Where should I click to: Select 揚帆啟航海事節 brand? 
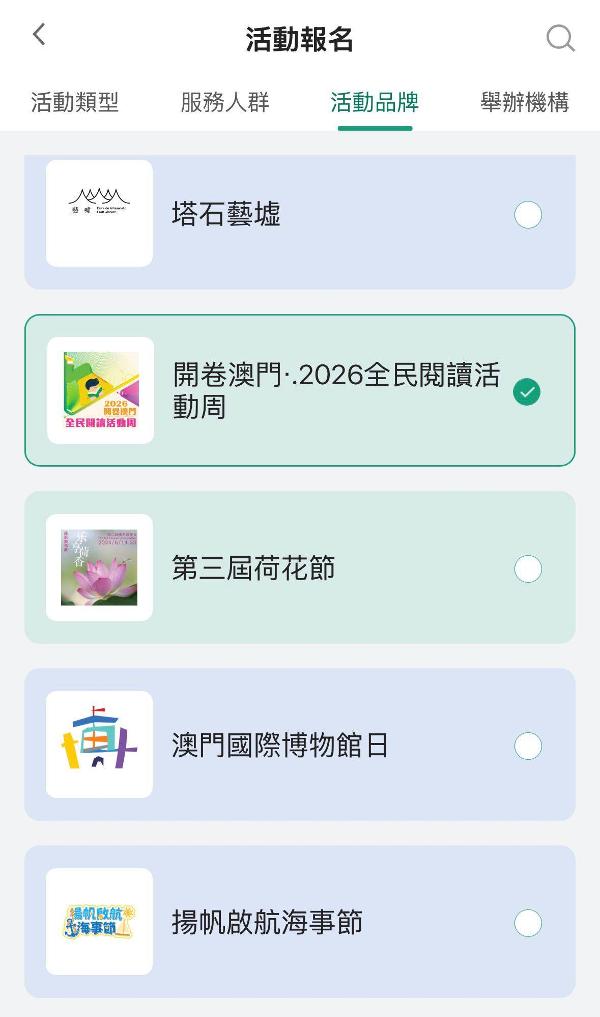[x=527, y=923]
